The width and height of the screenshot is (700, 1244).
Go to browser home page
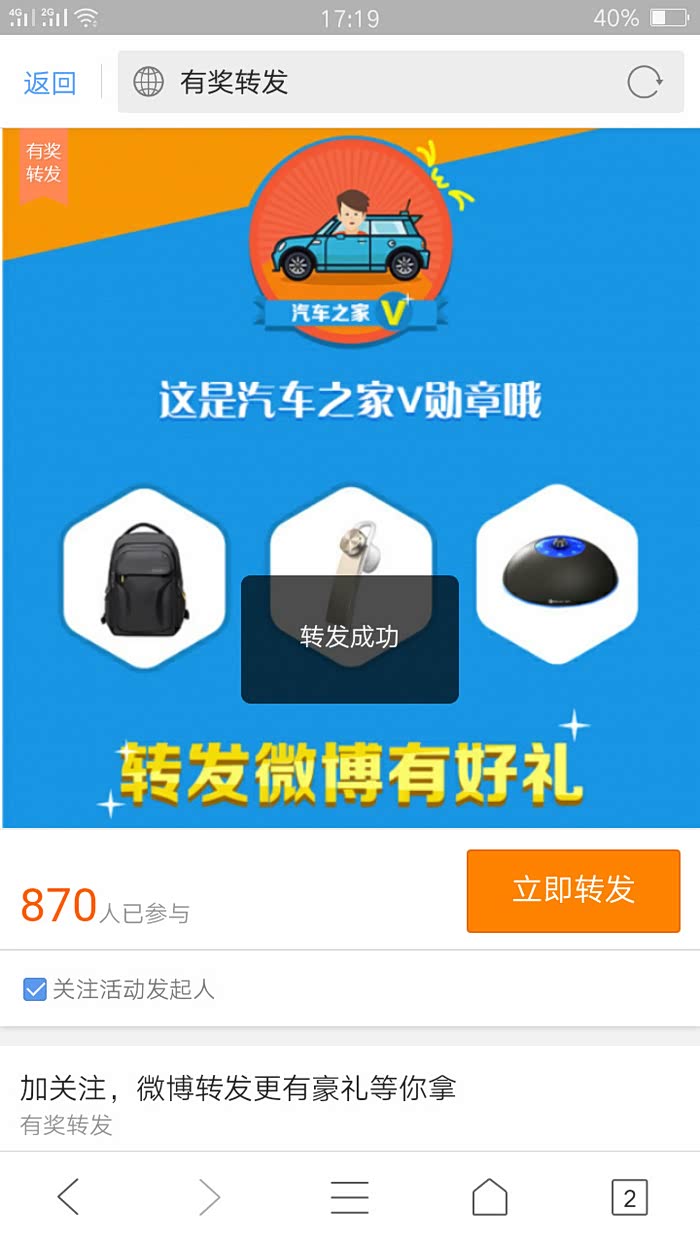(x=489, y=1196)
